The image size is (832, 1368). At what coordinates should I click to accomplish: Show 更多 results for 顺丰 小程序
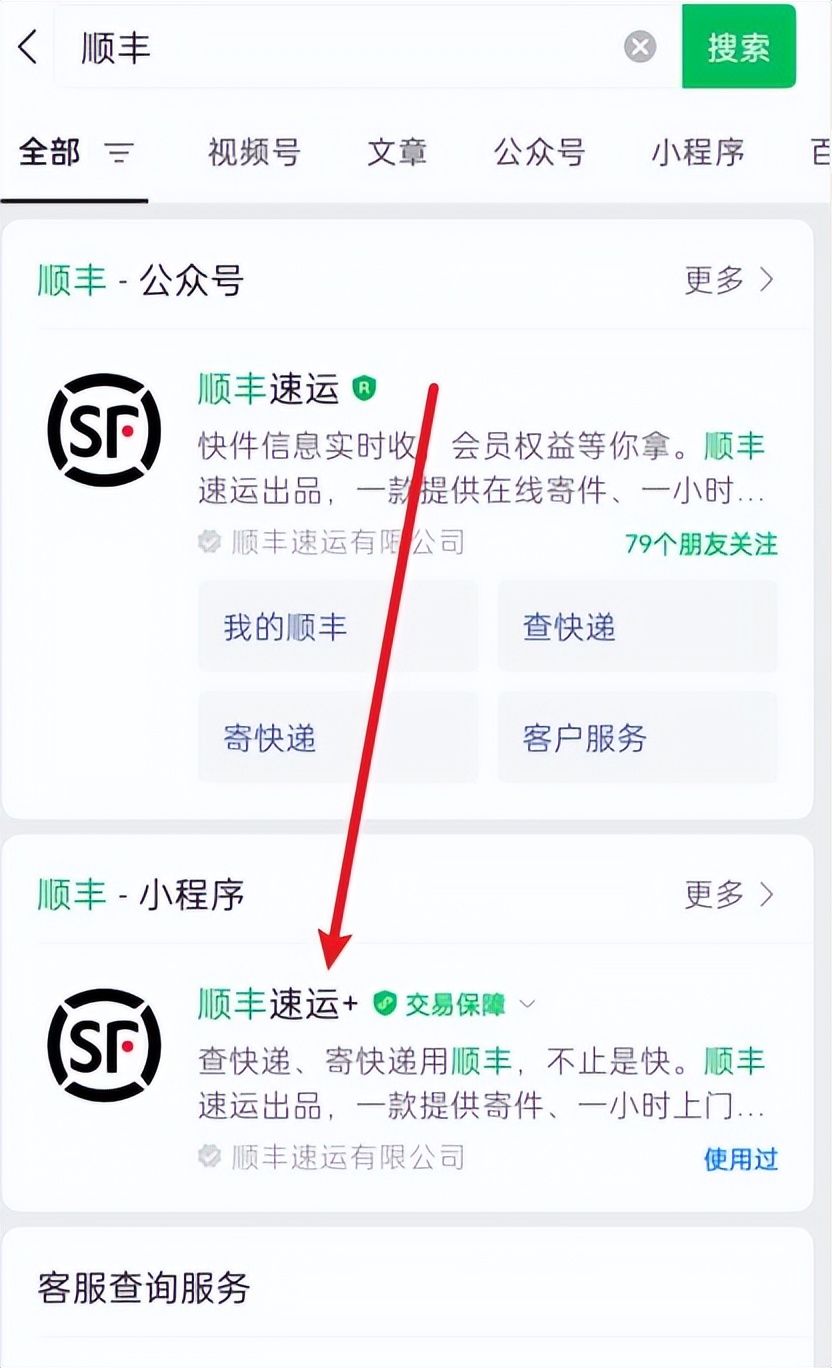pos(729,894)
